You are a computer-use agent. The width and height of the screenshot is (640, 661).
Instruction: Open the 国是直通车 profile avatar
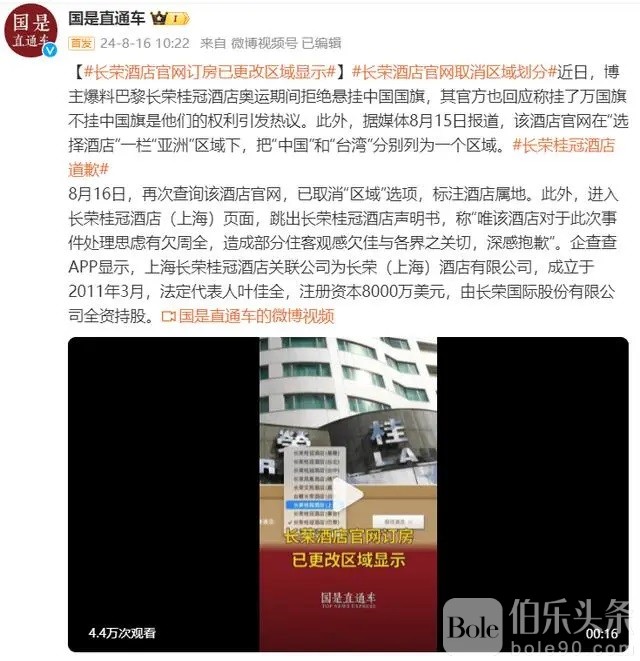pos(33,30)
